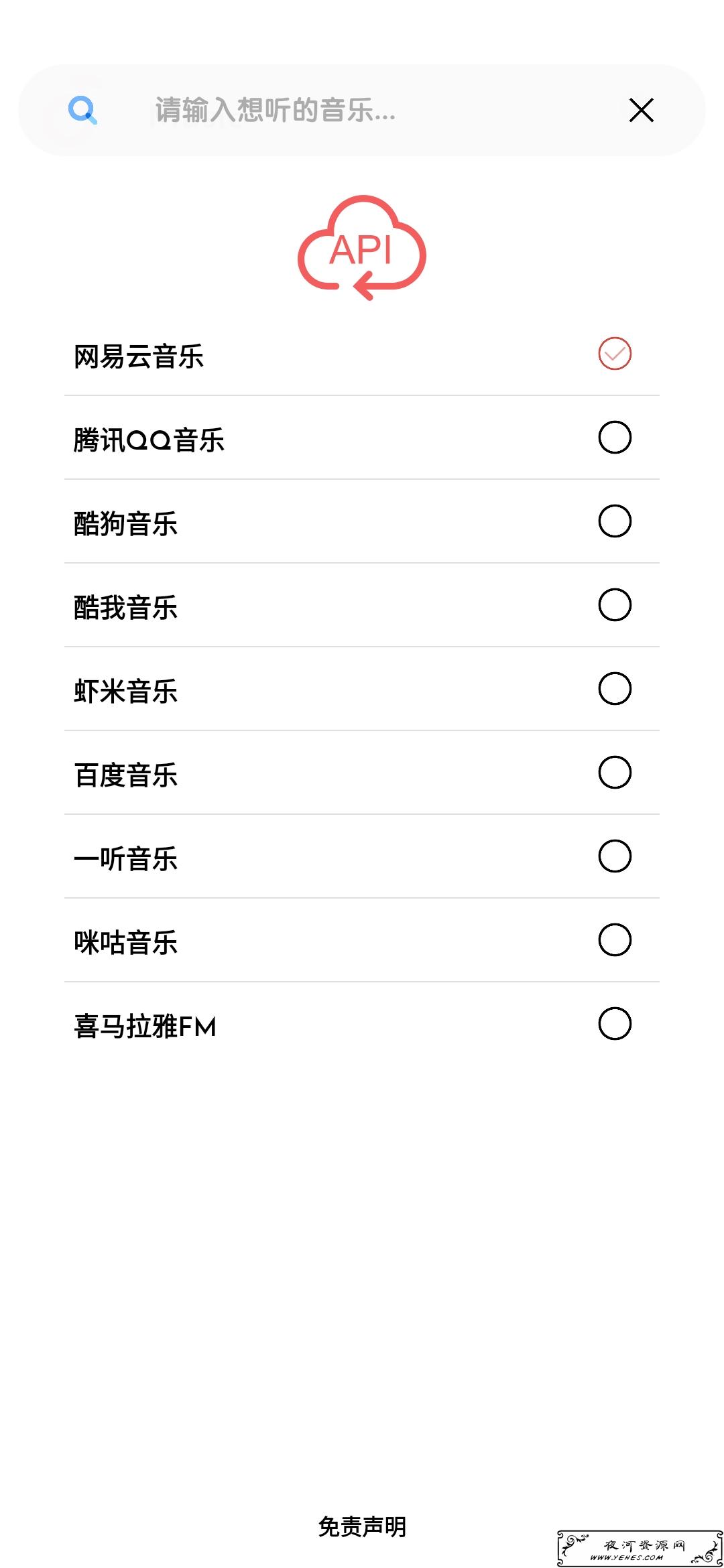Select 咪咕音乐 as the source

pos(362,941)
